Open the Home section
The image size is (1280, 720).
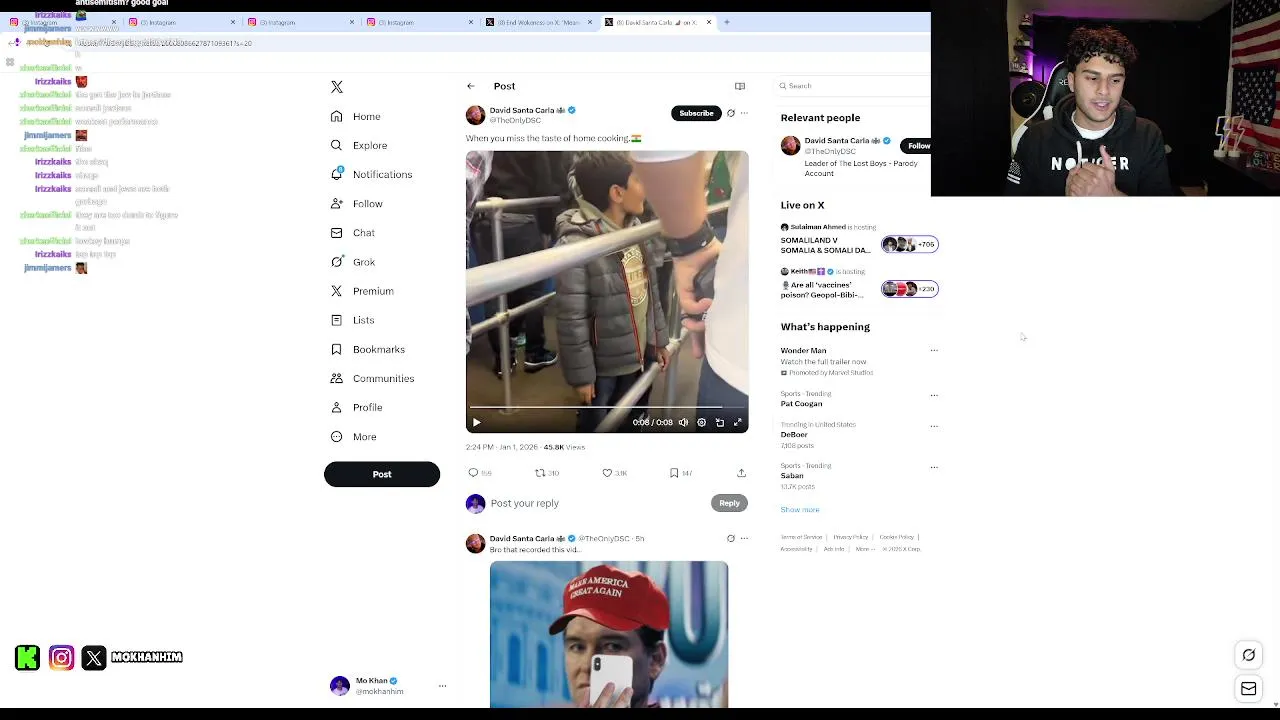pyautogui.click(x=366, y=117)
